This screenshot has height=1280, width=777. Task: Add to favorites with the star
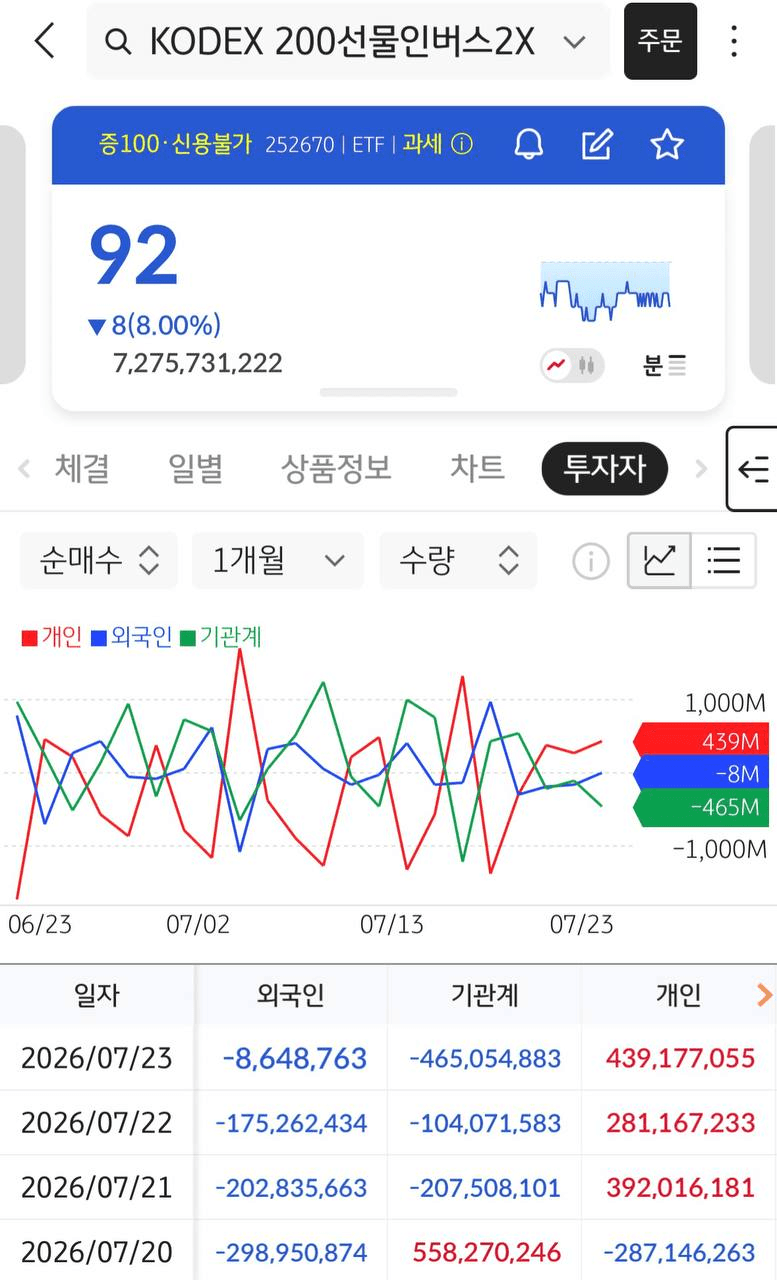[x=666, y=145]
